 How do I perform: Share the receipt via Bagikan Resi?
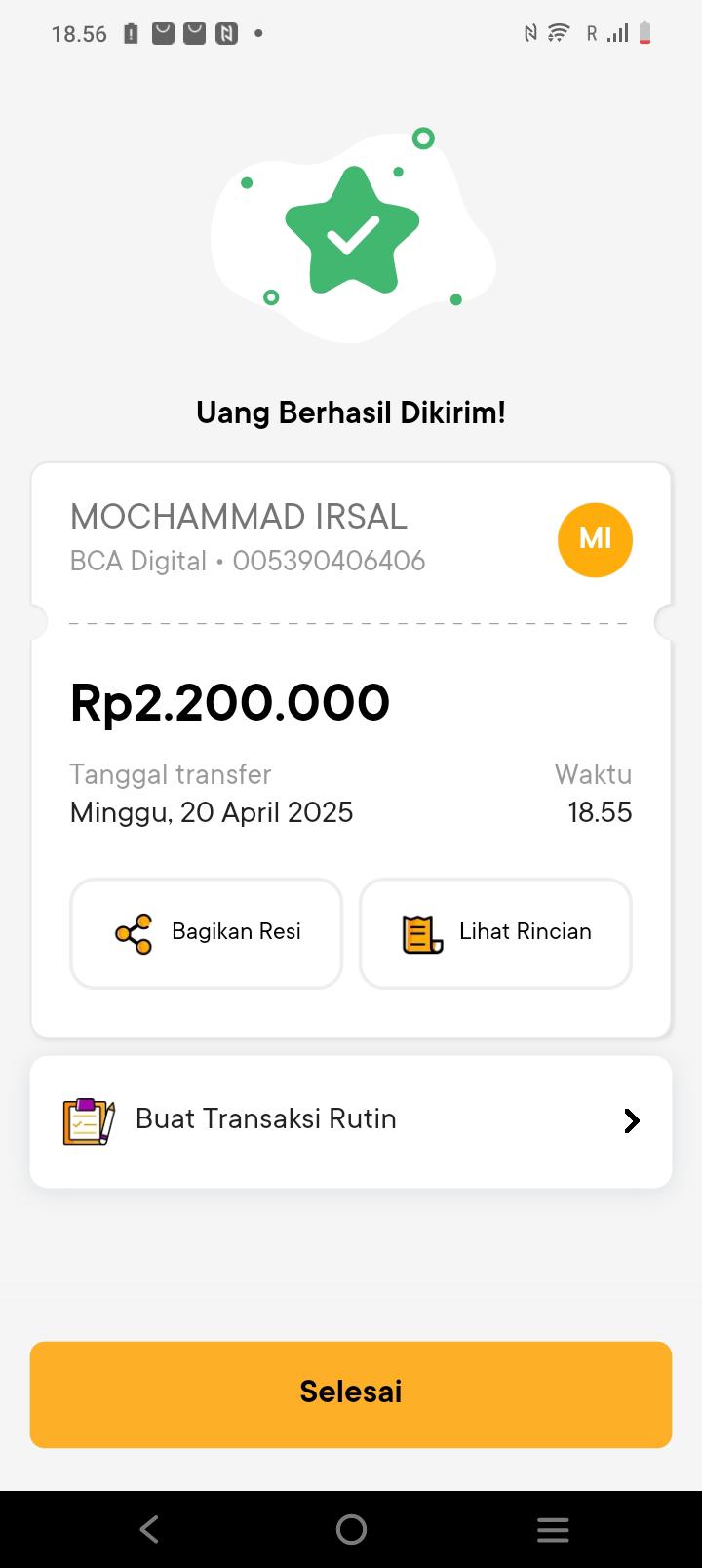point(206,933)
